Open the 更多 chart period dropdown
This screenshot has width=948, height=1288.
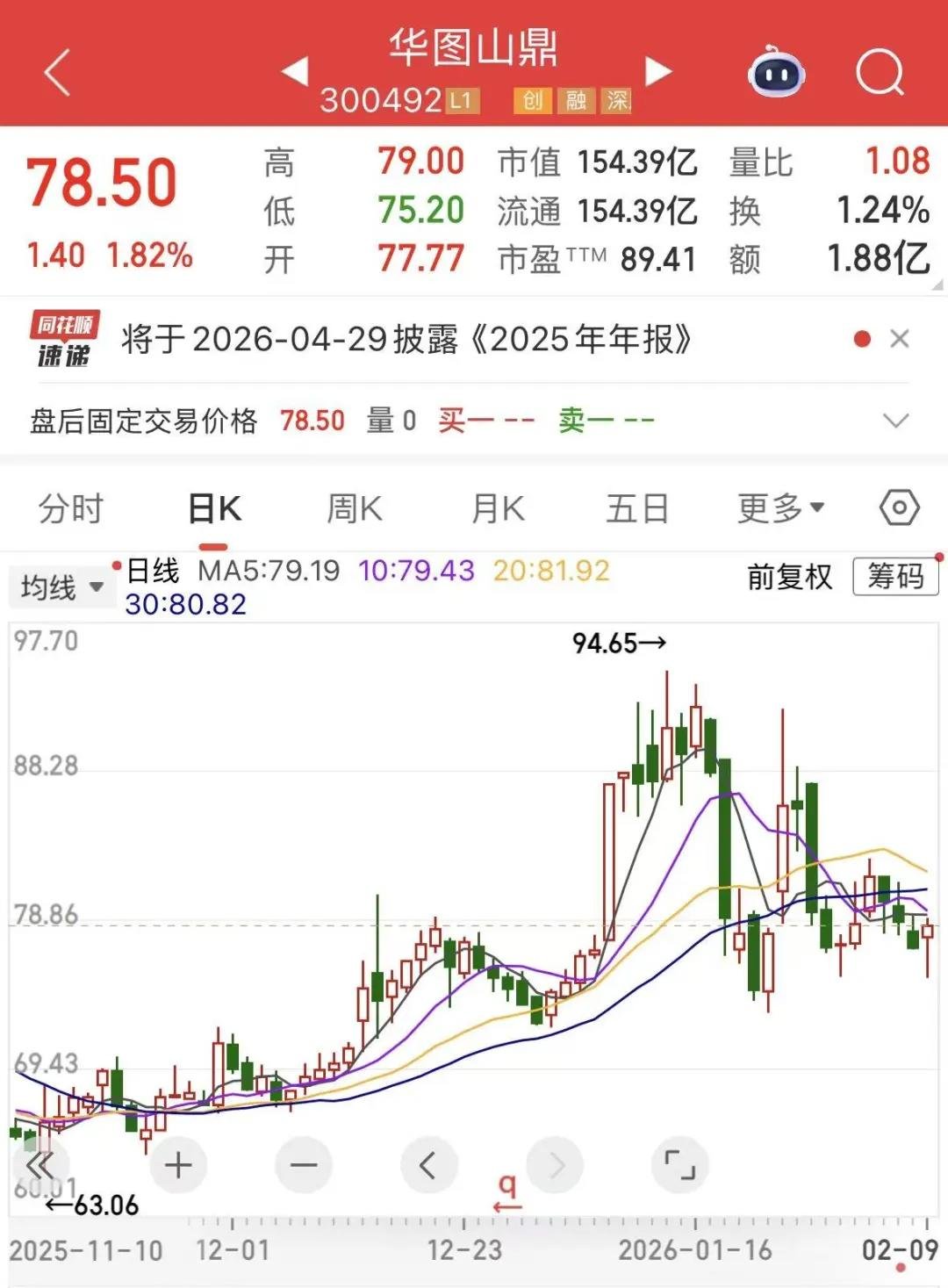780,507
